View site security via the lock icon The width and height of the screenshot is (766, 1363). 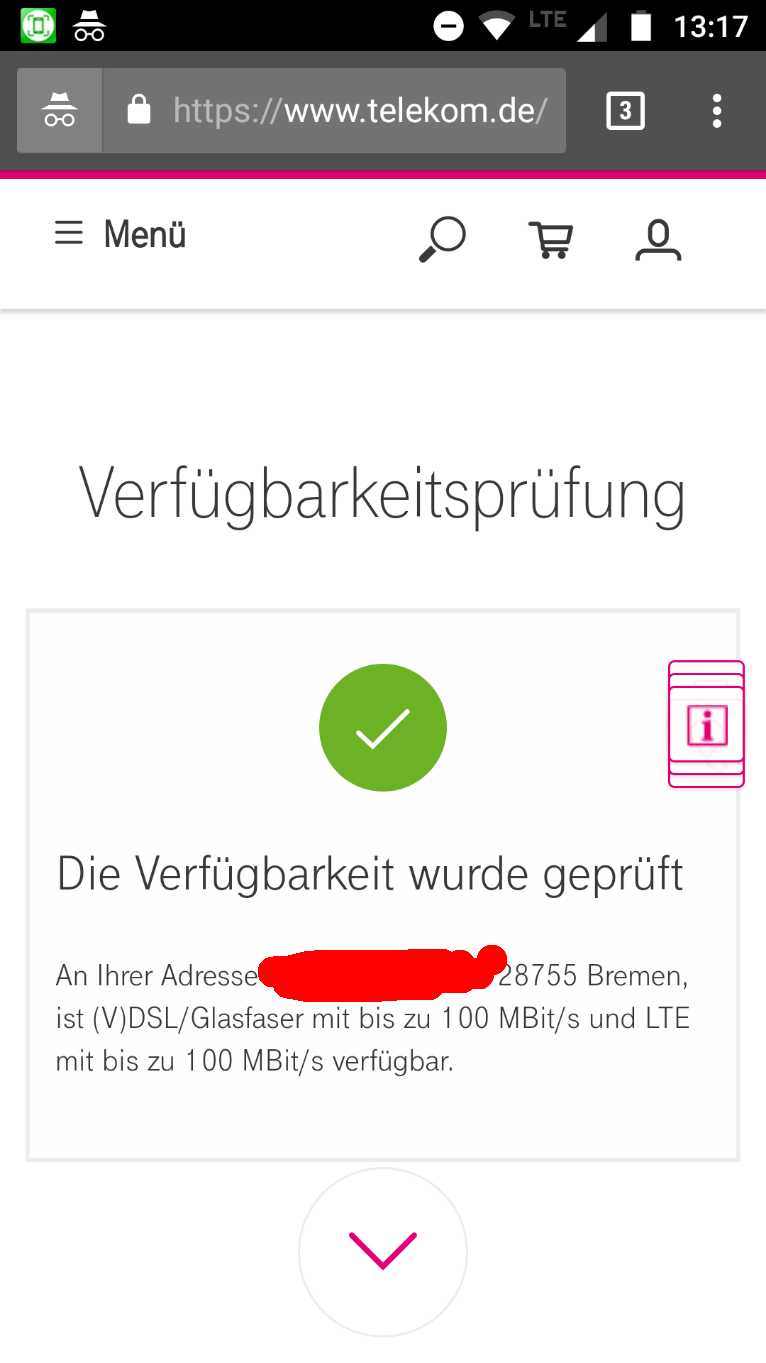(x=139, y=110)
